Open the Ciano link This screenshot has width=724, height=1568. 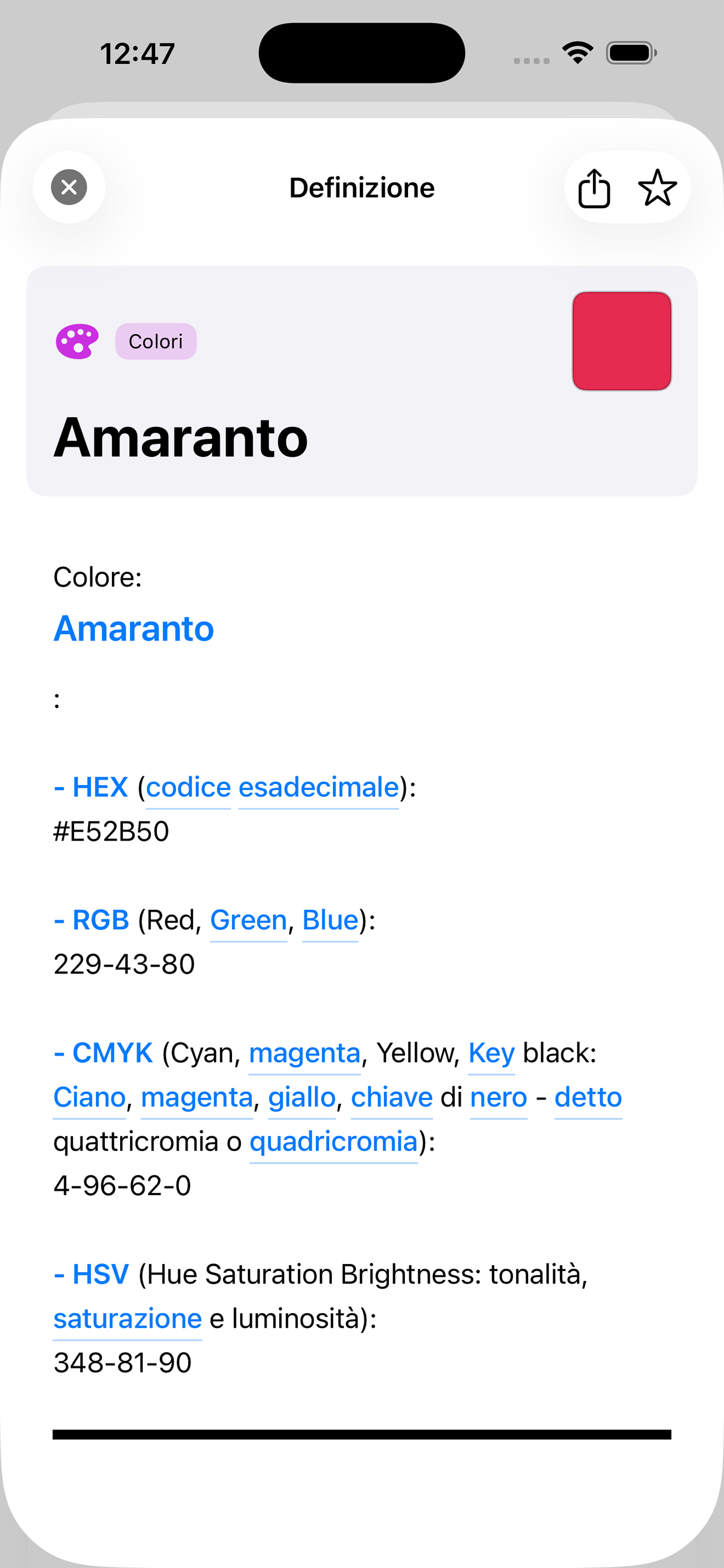87,1097
